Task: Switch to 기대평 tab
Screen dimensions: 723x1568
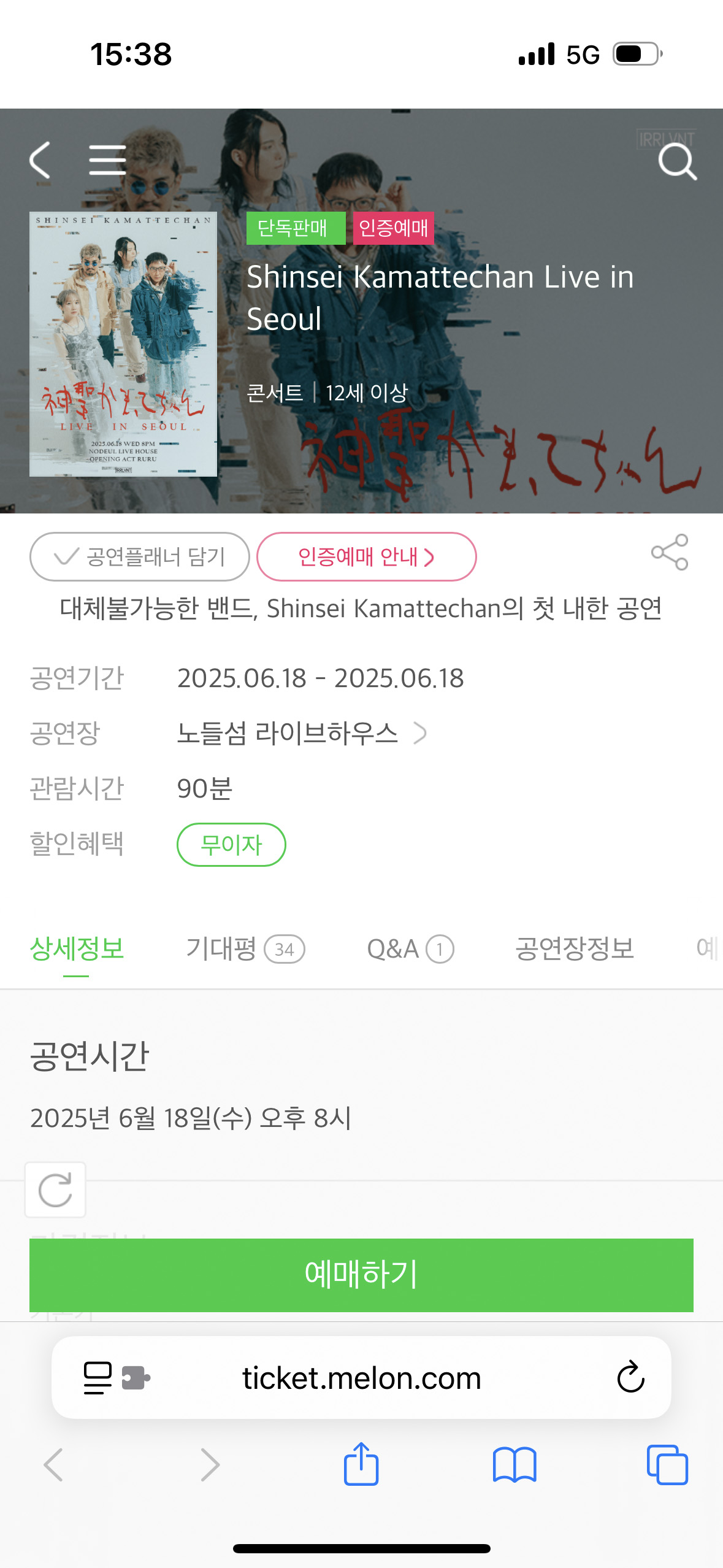Action: [x=244, y=949]
